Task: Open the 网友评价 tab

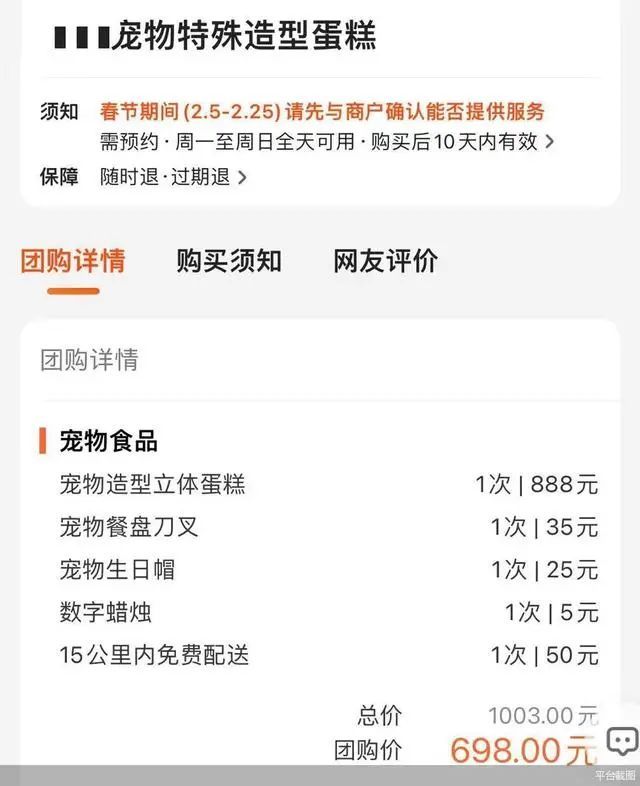Action: point(385,262)
